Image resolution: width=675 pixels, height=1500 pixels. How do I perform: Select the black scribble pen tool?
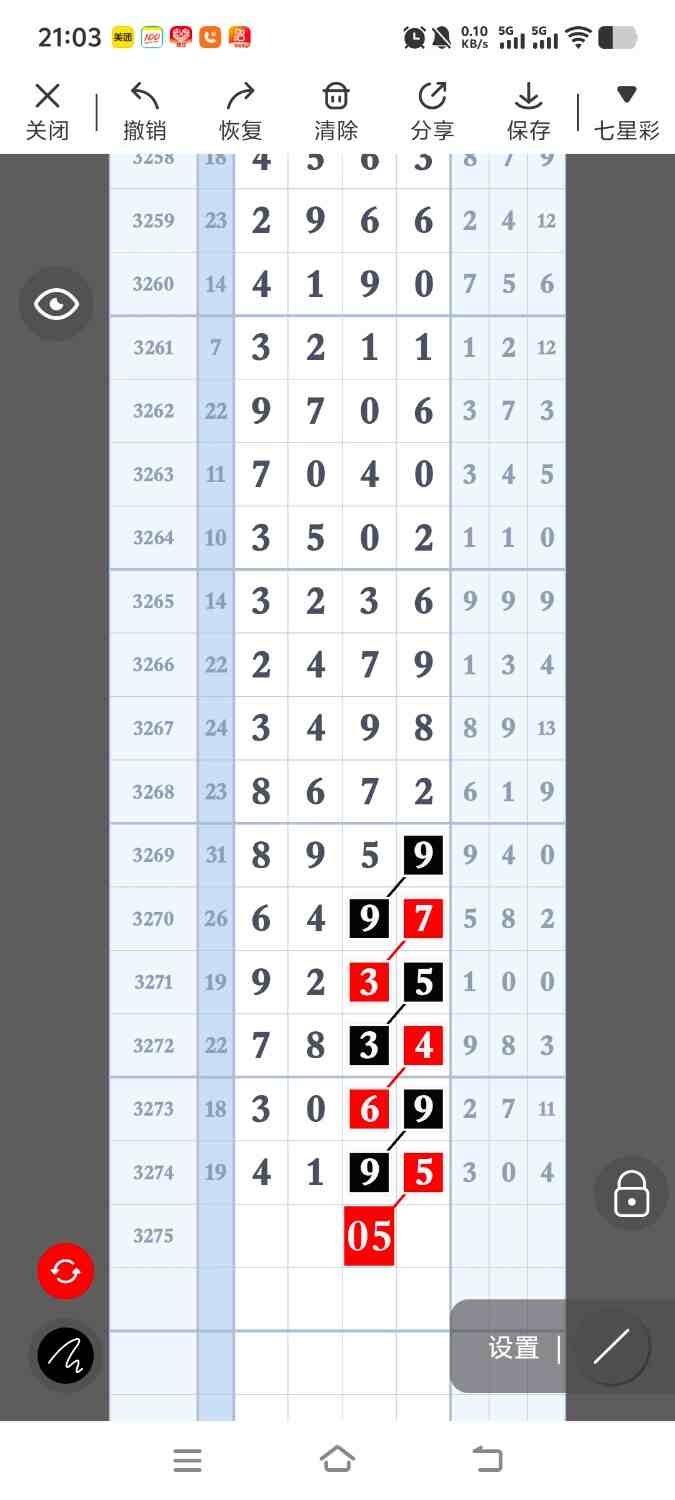(x=66, y=1356)
